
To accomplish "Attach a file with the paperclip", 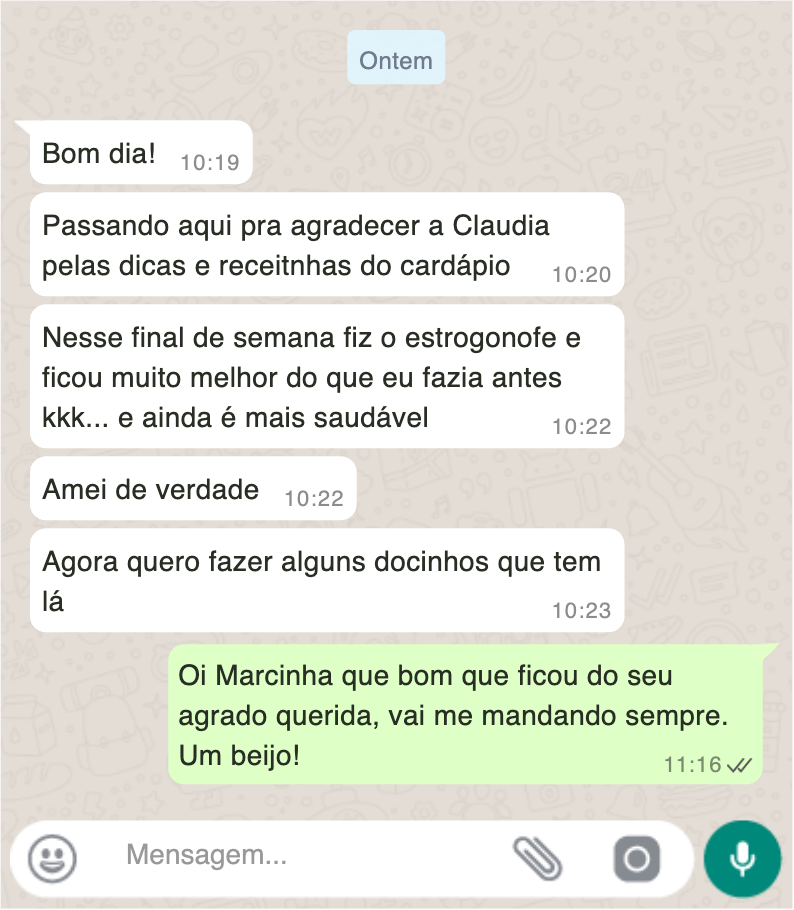I will pos(539,857).
